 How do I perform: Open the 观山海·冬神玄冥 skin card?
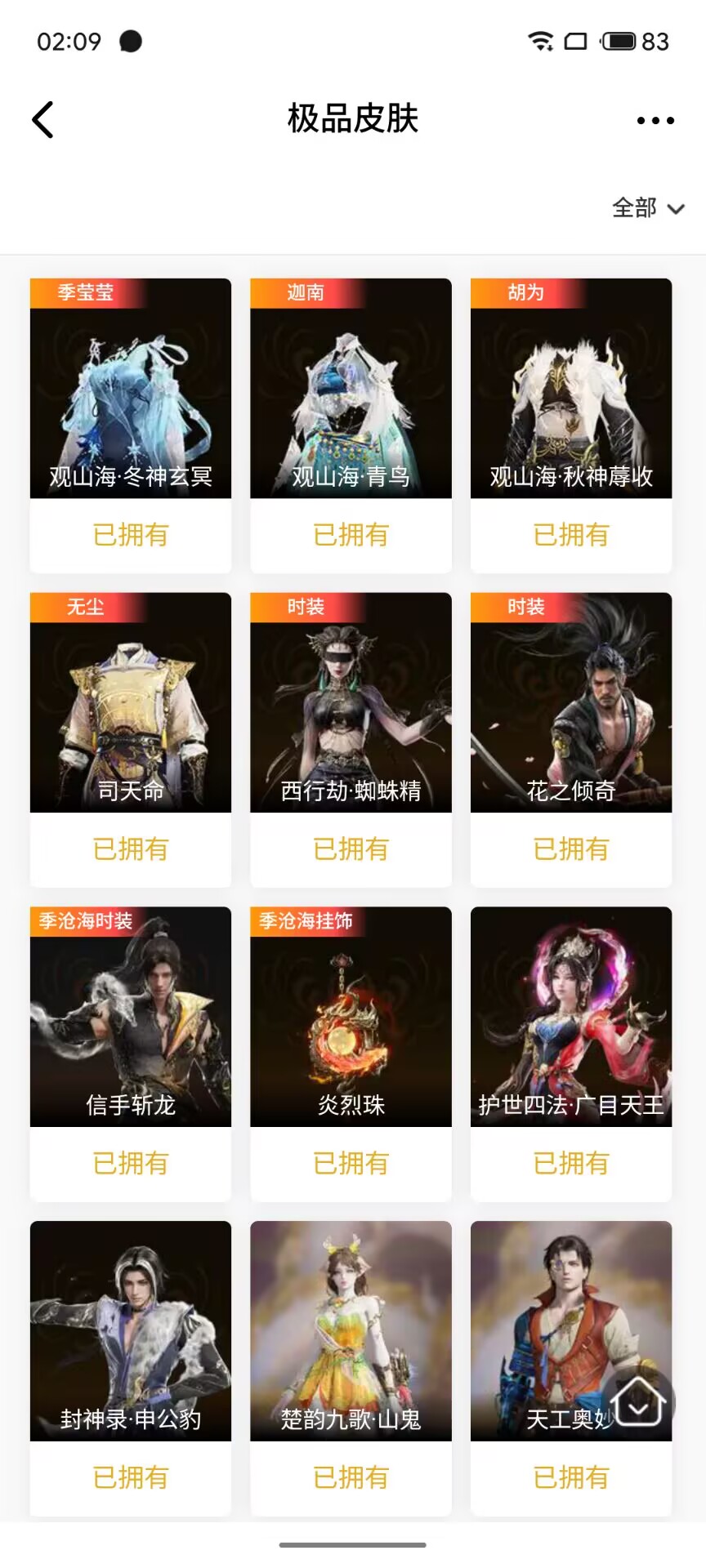pos(131,389)
